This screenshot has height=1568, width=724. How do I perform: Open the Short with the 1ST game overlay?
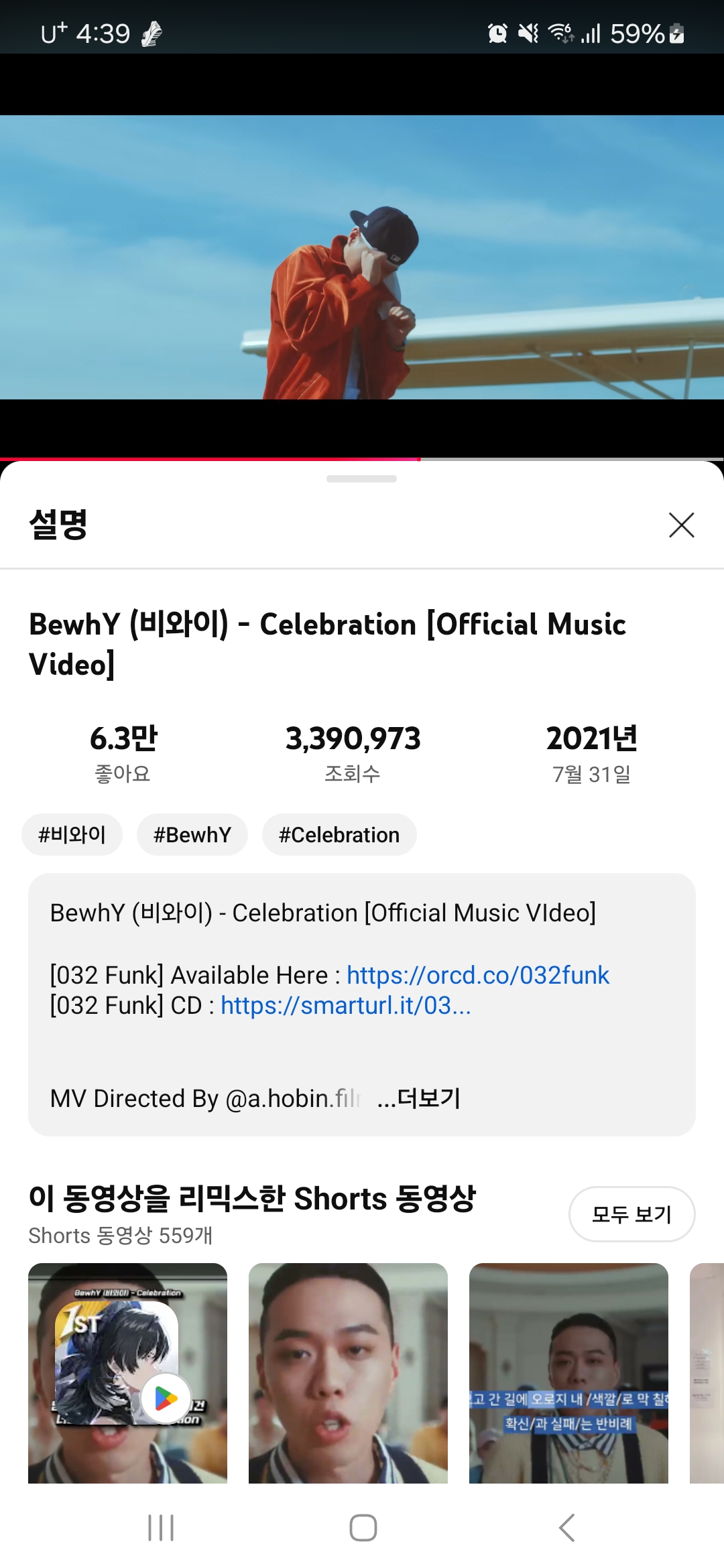point(127,1372)
